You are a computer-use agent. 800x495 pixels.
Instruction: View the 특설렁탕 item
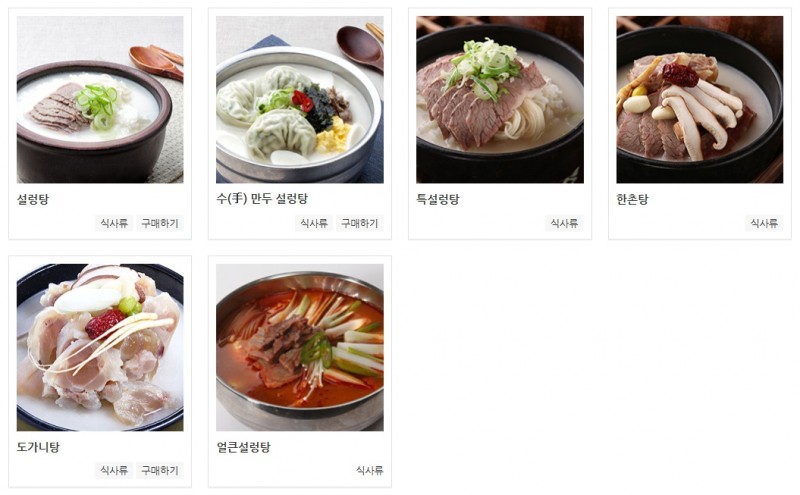[499, 100]
